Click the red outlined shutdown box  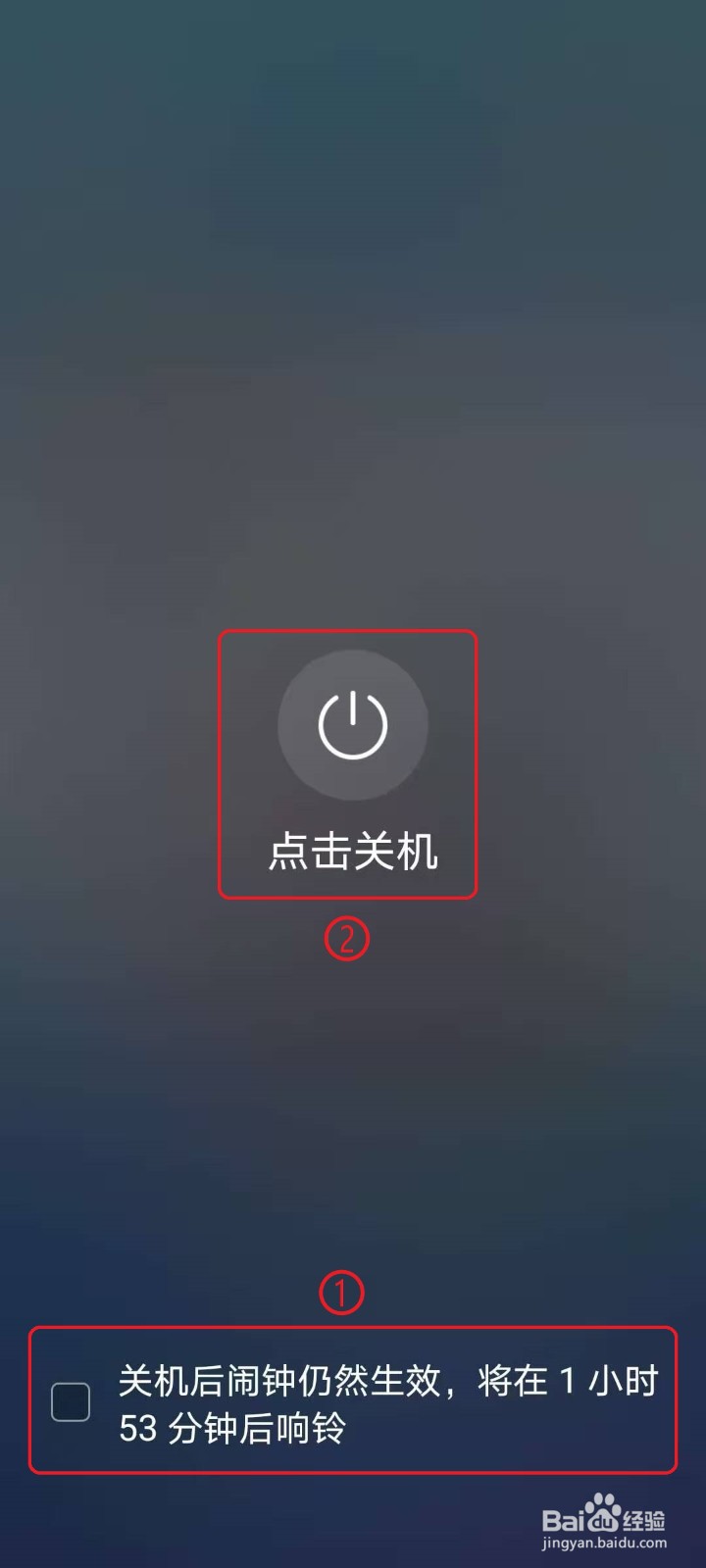click(349, 764)
